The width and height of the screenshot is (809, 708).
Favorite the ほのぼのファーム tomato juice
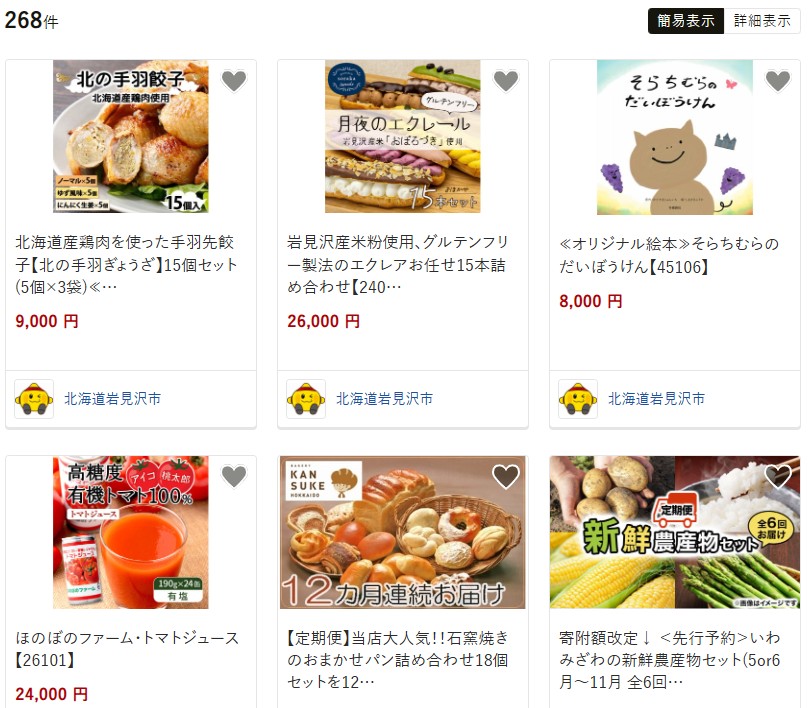[x=234, y=477]
